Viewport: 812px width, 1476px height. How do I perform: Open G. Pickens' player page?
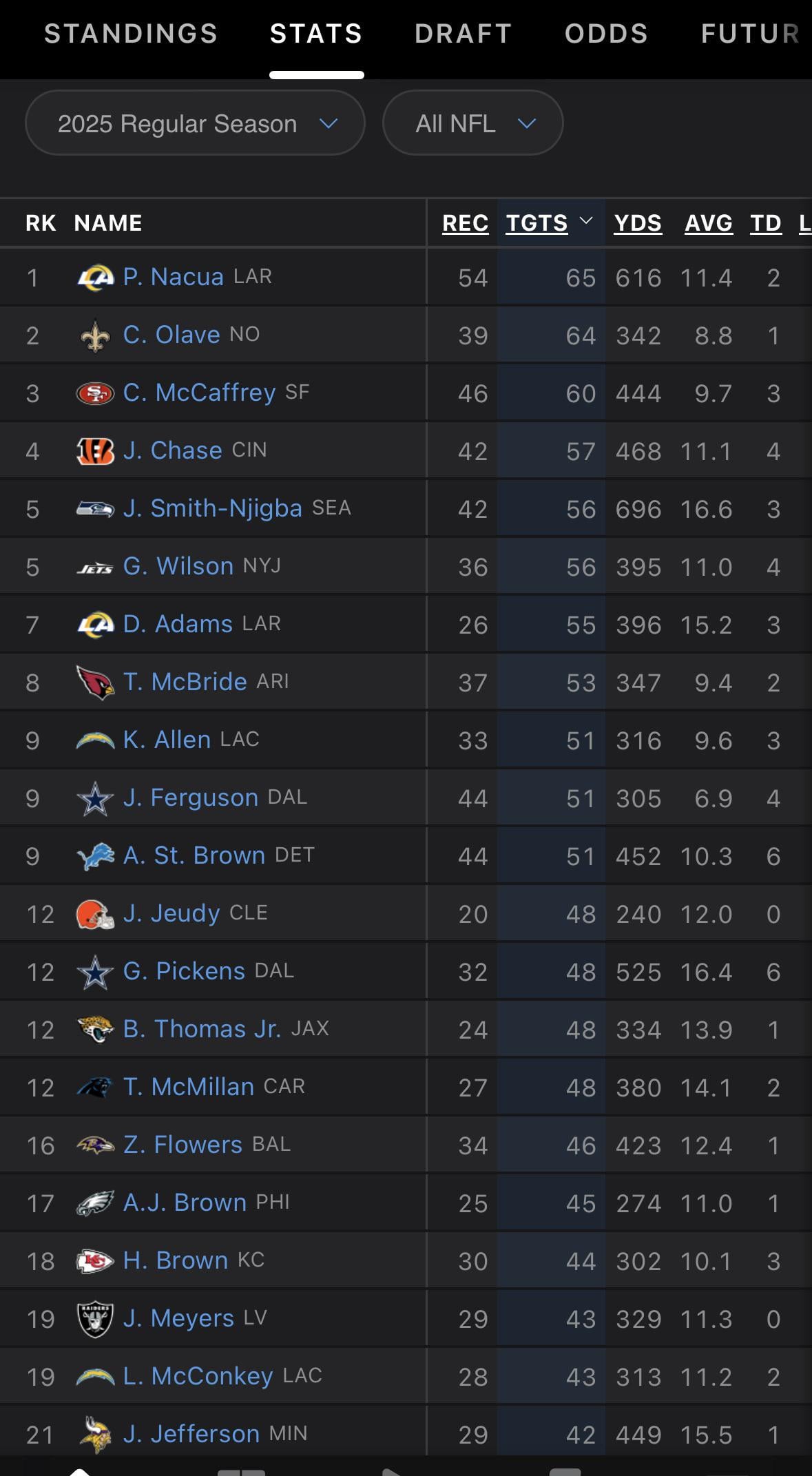click(184, 971)
